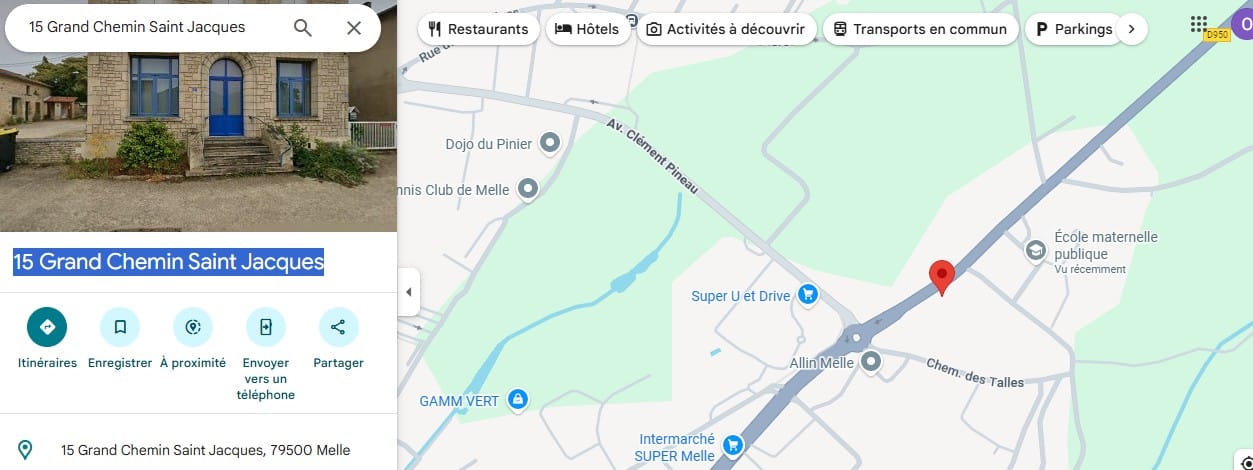1253x470 pixels.
Task: Tap the search magnifier icon
Action: 303,28
